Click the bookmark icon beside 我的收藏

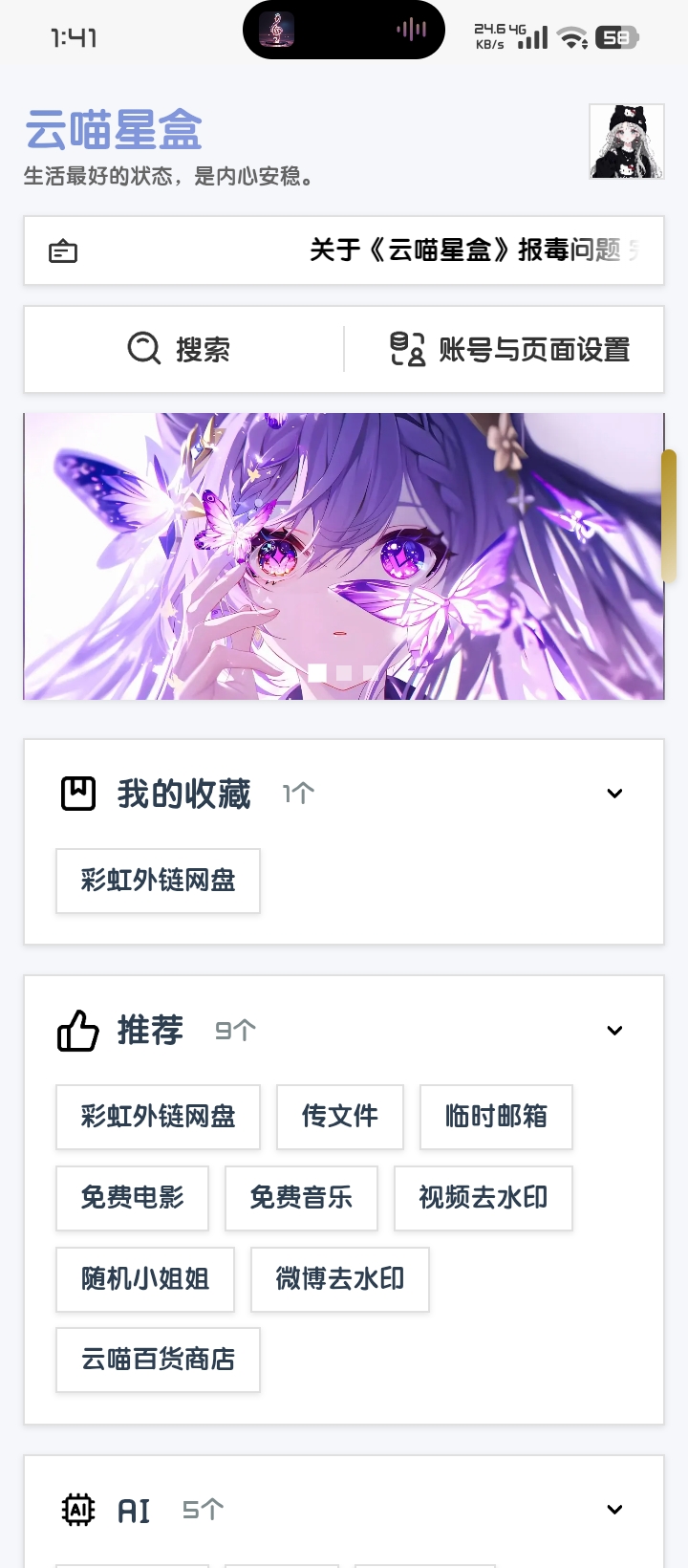pos(77,792)
